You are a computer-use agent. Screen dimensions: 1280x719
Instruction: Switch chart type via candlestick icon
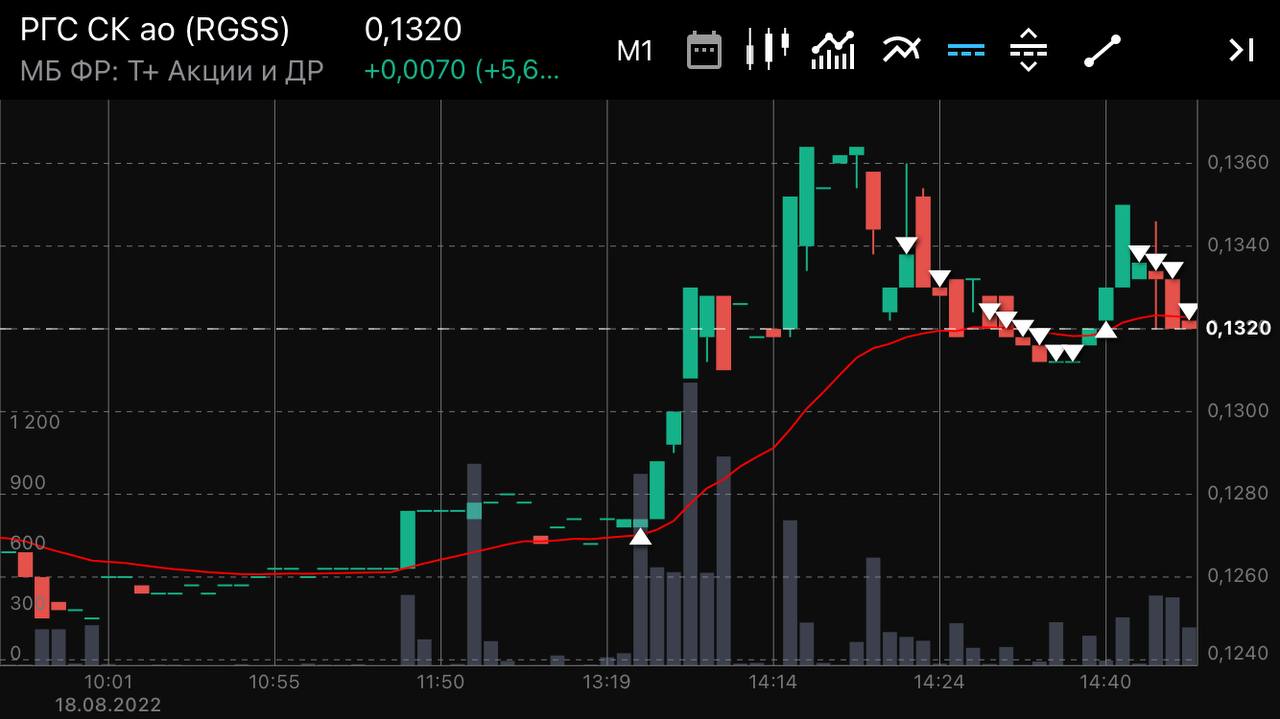point(768,49)
